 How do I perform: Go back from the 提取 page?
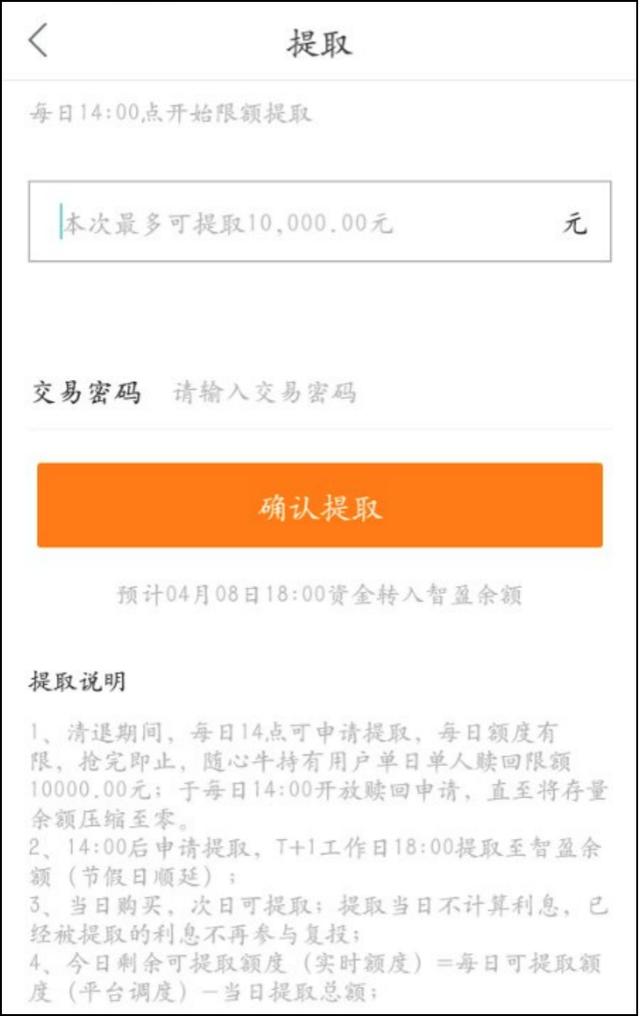click(38, 41)
